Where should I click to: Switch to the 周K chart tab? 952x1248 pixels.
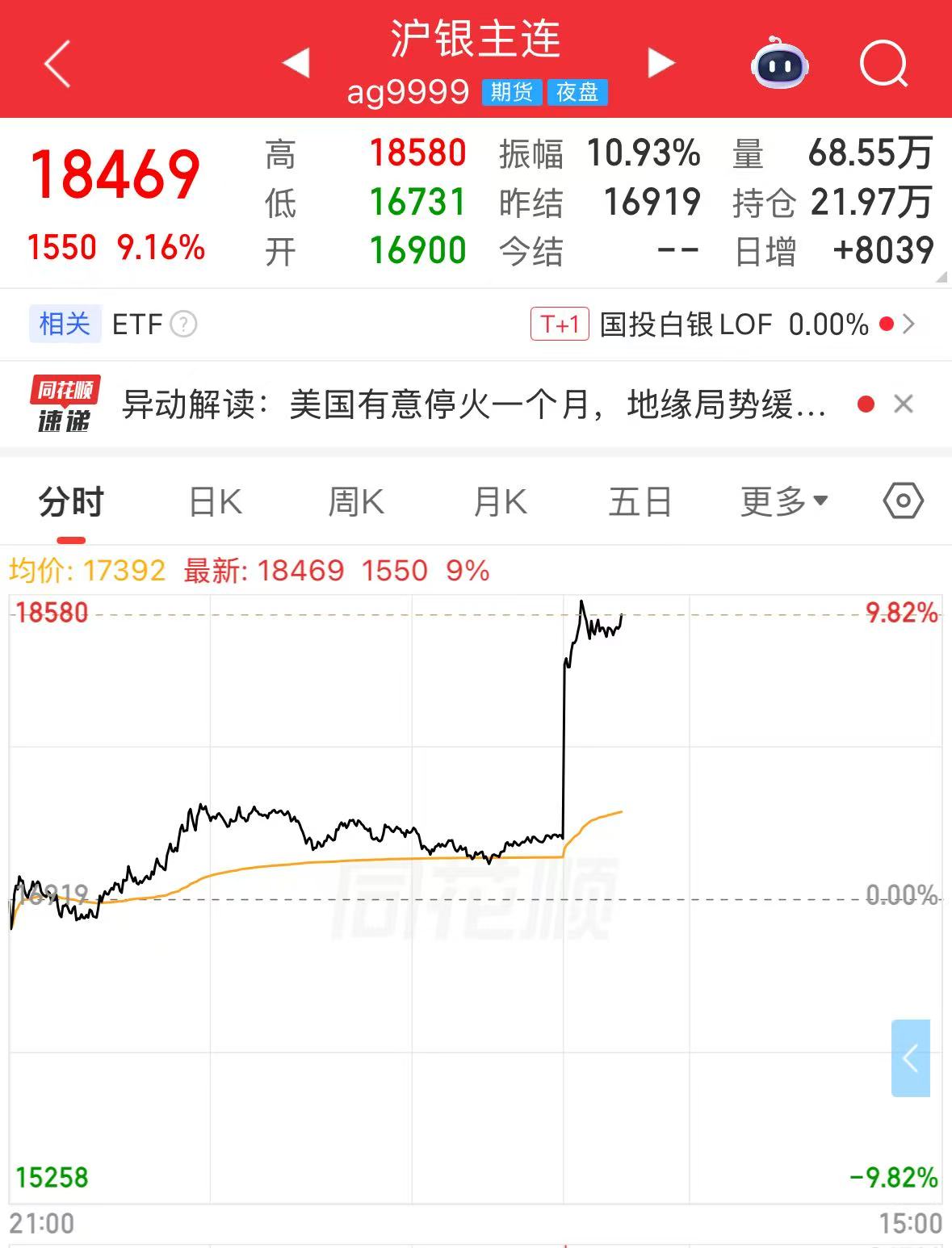pyautogui.click(x=355, y=502)
